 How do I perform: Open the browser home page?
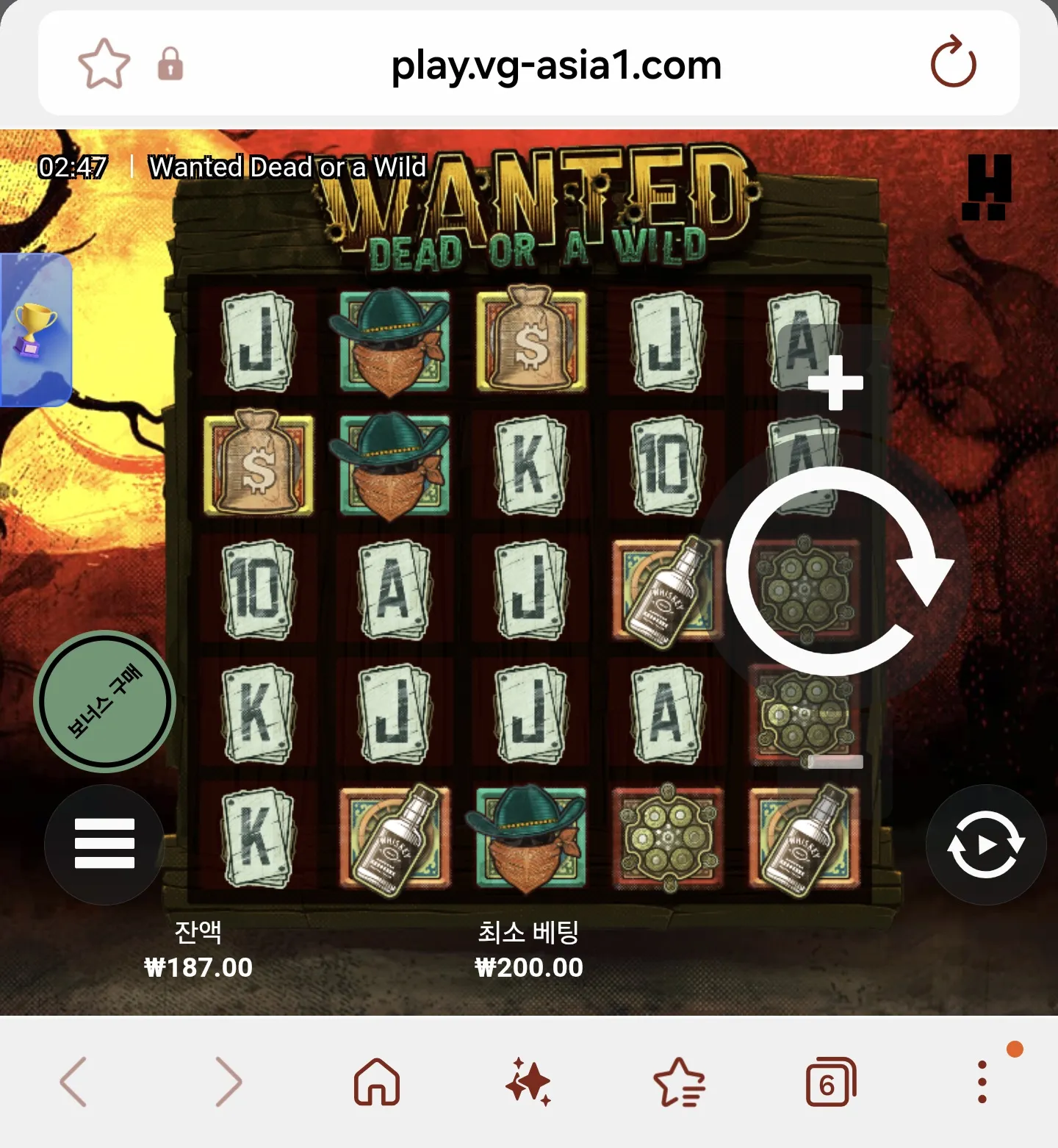[x=377, y=1082]
